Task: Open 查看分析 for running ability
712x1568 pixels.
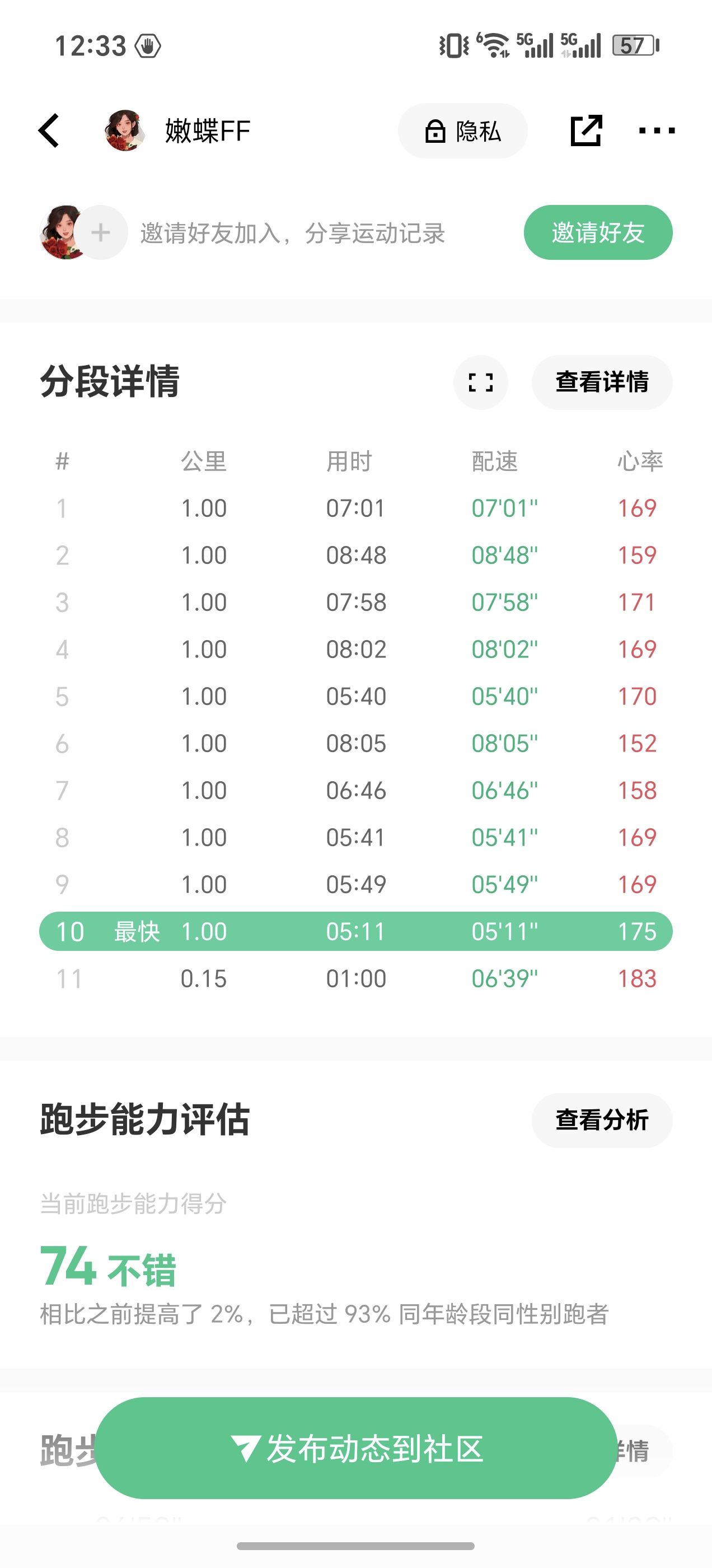Action: tap(602, 1120)
